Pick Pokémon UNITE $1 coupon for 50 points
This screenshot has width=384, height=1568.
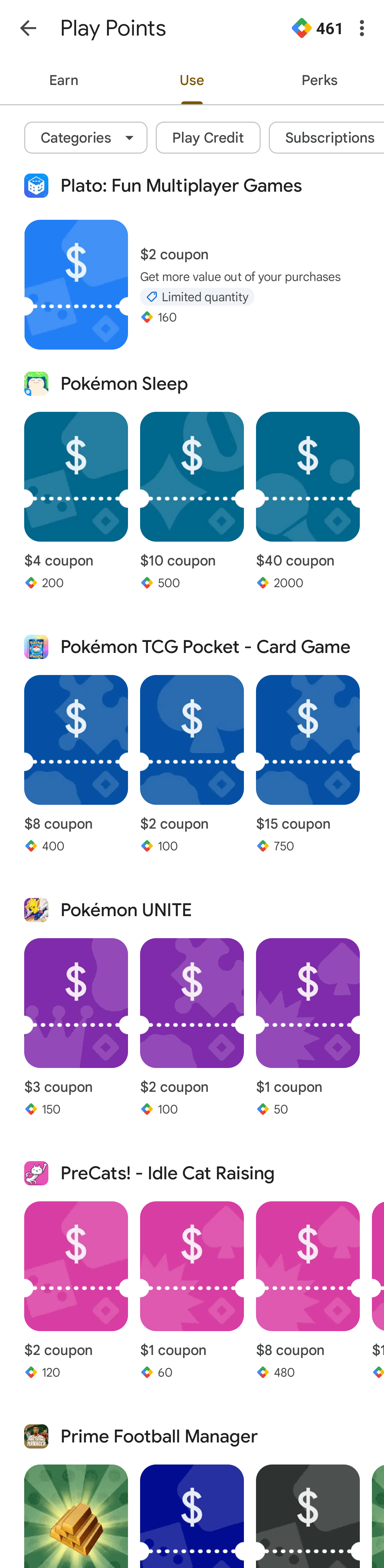coord(308,1027)
